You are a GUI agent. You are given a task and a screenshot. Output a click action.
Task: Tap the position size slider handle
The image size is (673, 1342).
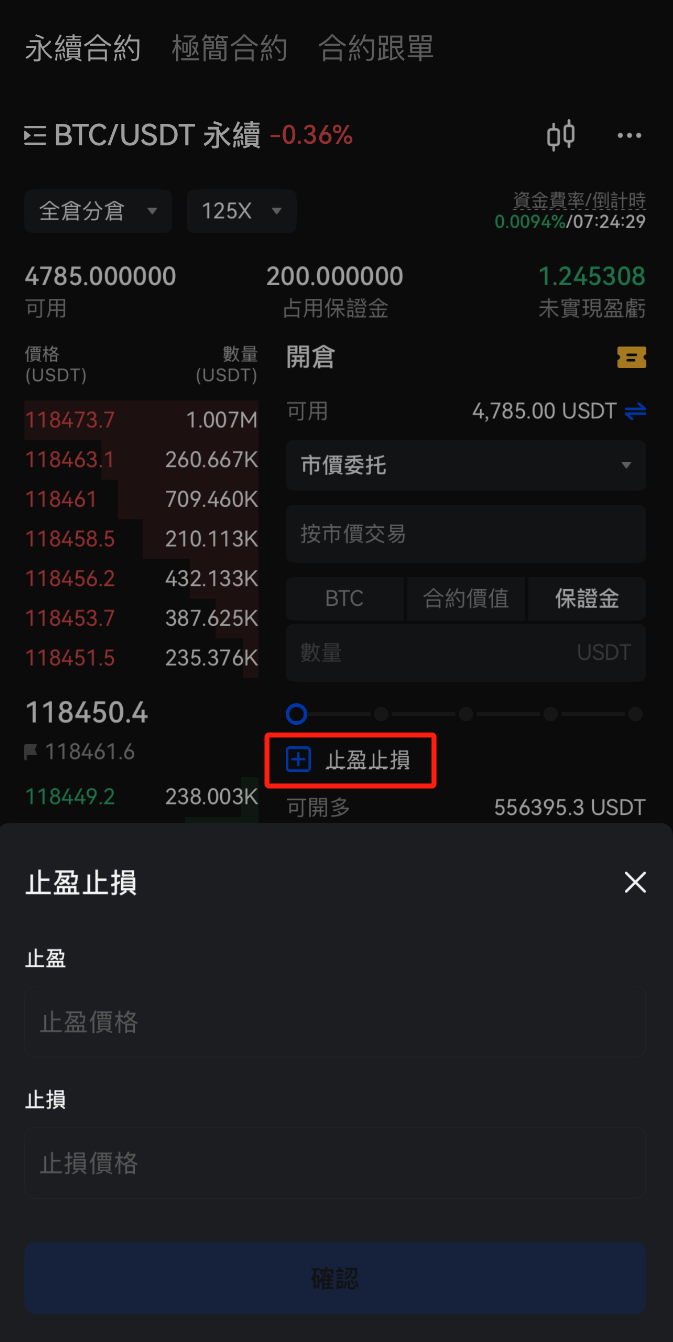pyautogui.click(x=296, y=714)
